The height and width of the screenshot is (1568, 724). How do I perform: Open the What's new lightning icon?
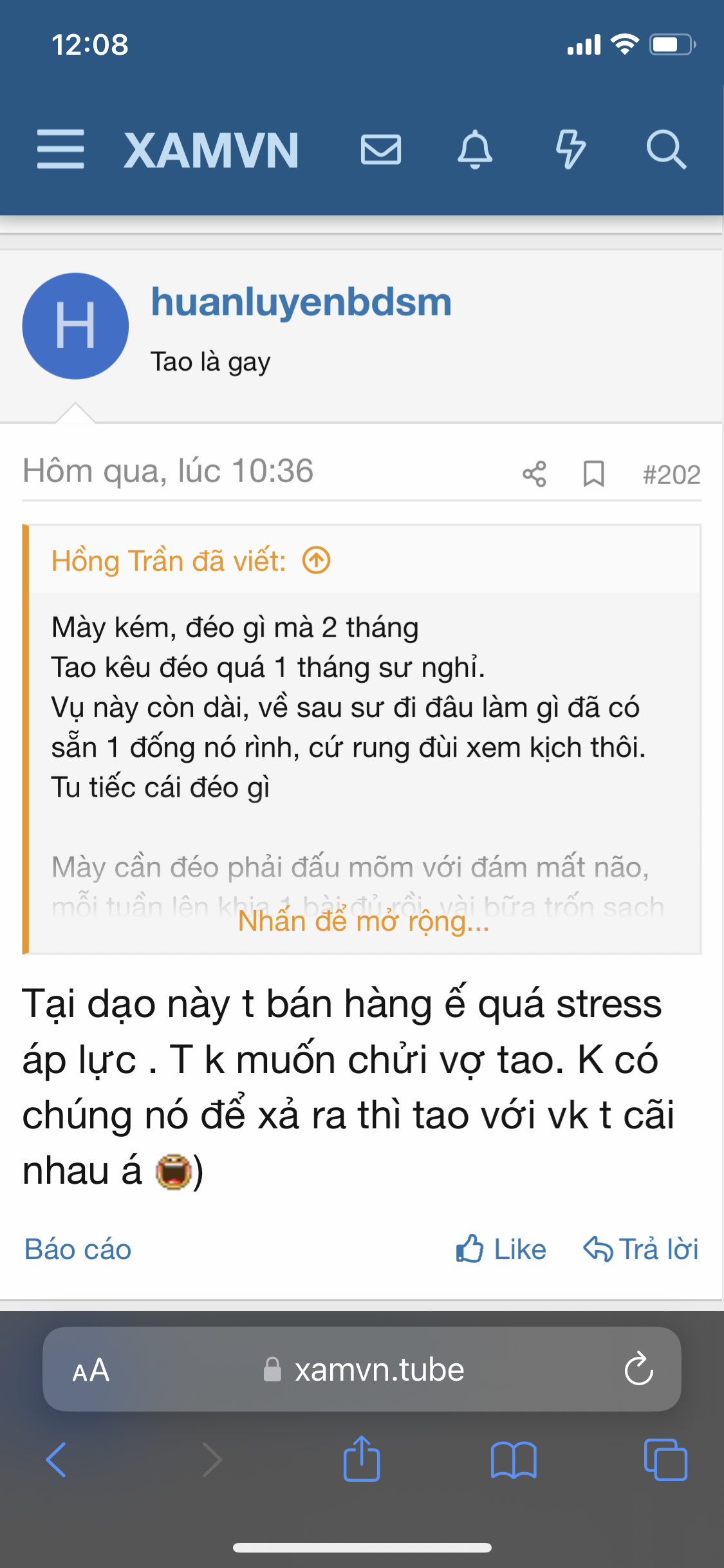(570, 149)
